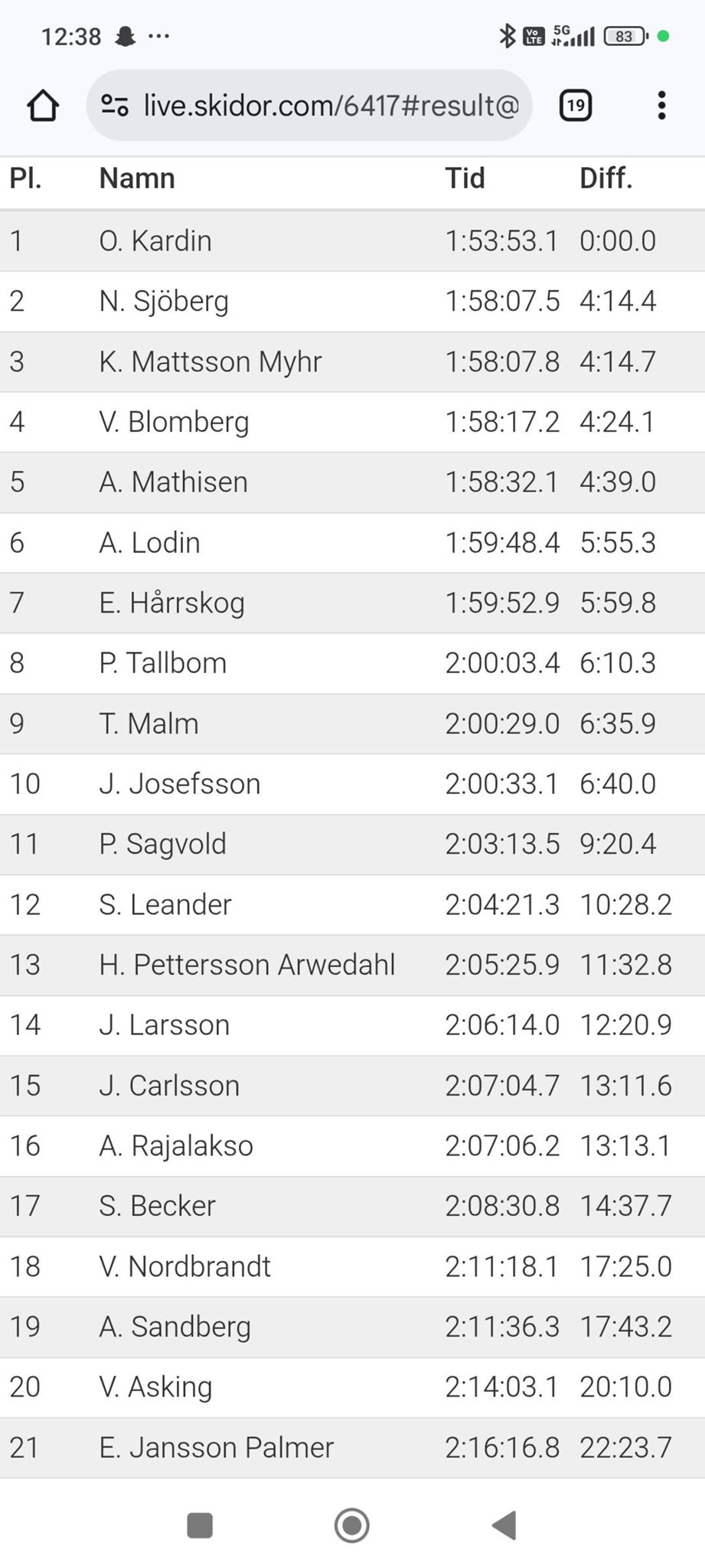View site information icon in address bar
Viewport: 705px width, 1568px height.
coord(115,106)
